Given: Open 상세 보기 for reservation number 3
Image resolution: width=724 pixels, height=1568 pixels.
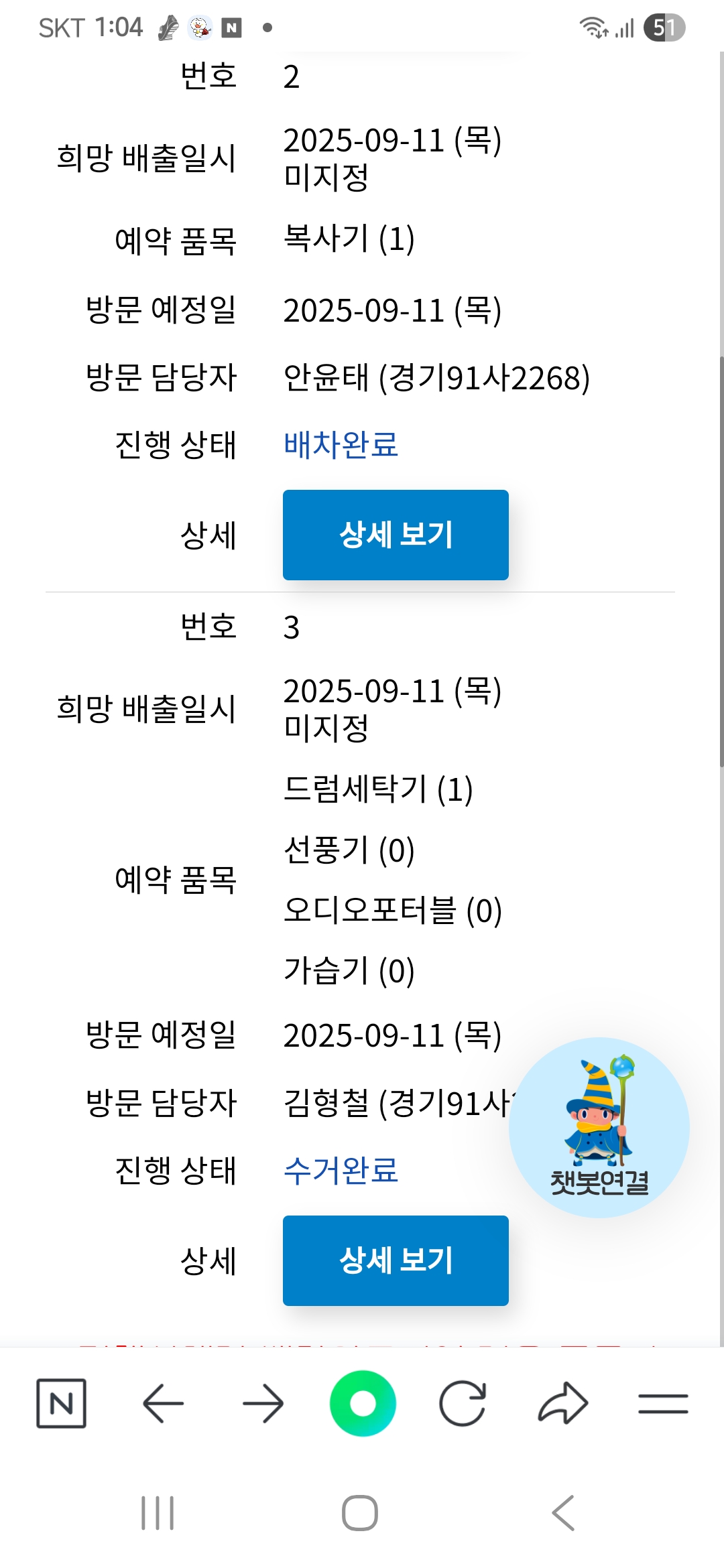Looking at the screenshot, I should [x=396, y=1260].
